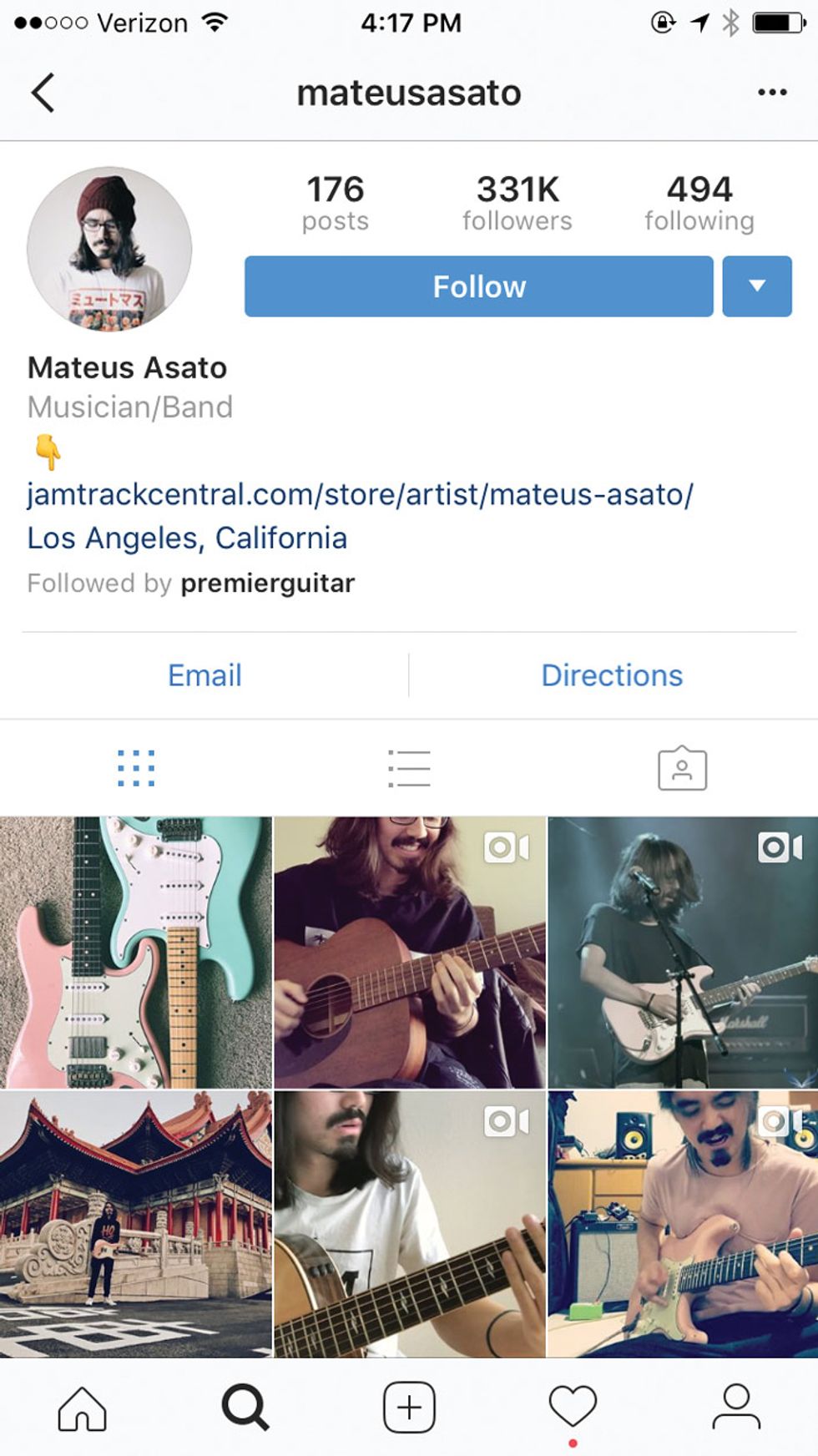Image resolution: width=818 pixels, height=1456 pixels.
Task: Open the activity heart tab
Action: (x=573, y=1408)
